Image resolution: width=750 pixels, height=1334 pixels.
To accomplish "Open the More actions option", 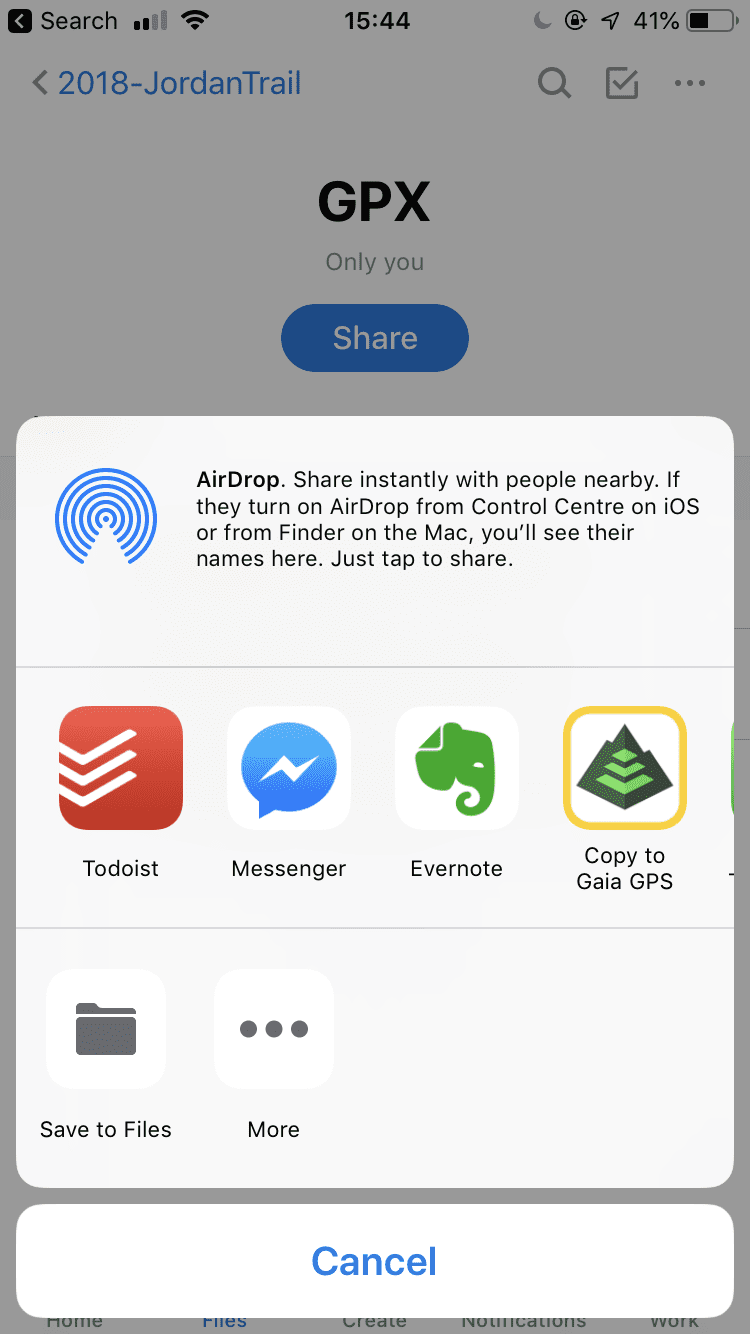I will pos(274,1028).
